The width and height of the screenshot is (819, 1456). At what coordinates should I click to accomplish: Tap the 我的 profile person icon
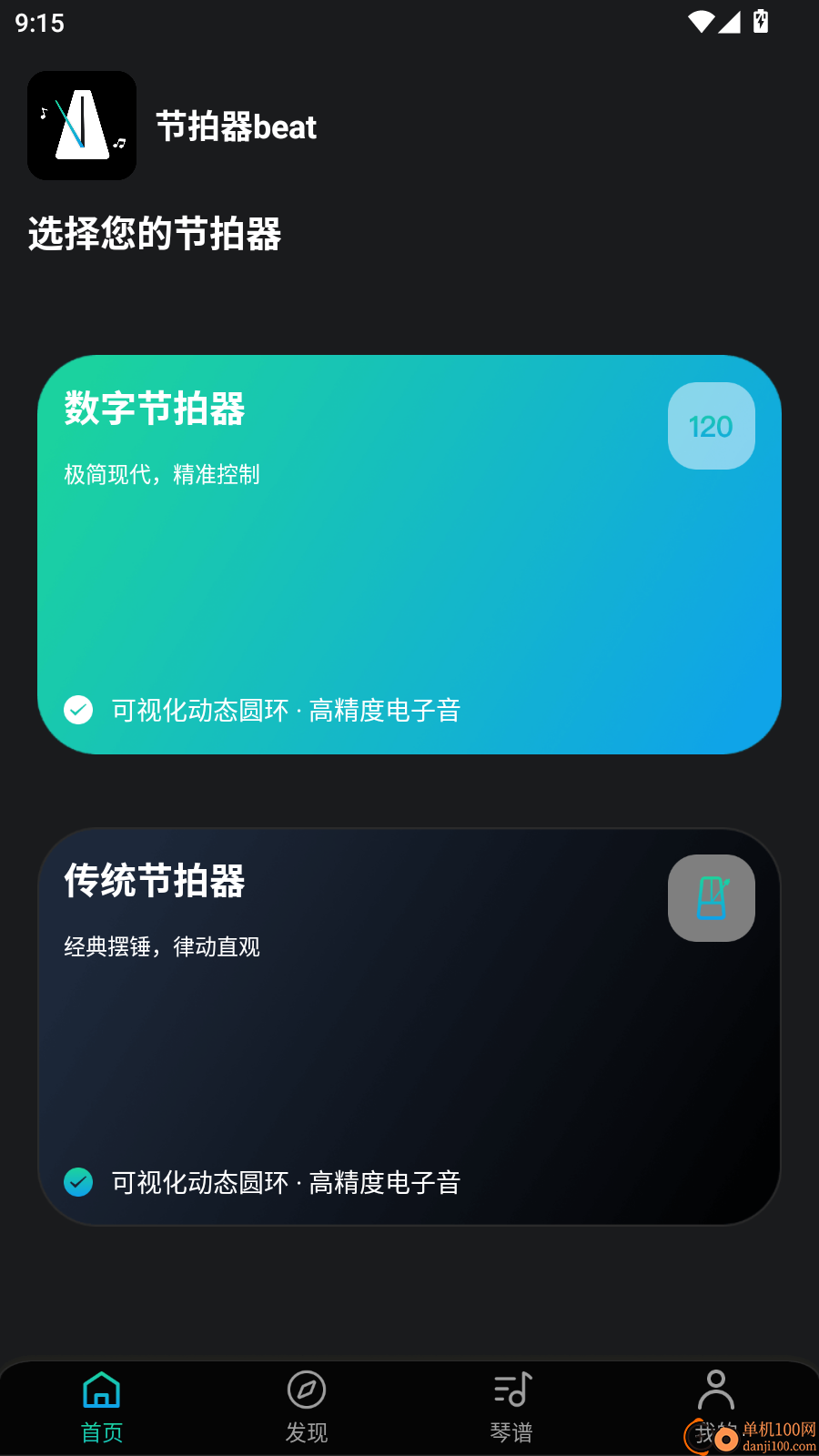716,1390
